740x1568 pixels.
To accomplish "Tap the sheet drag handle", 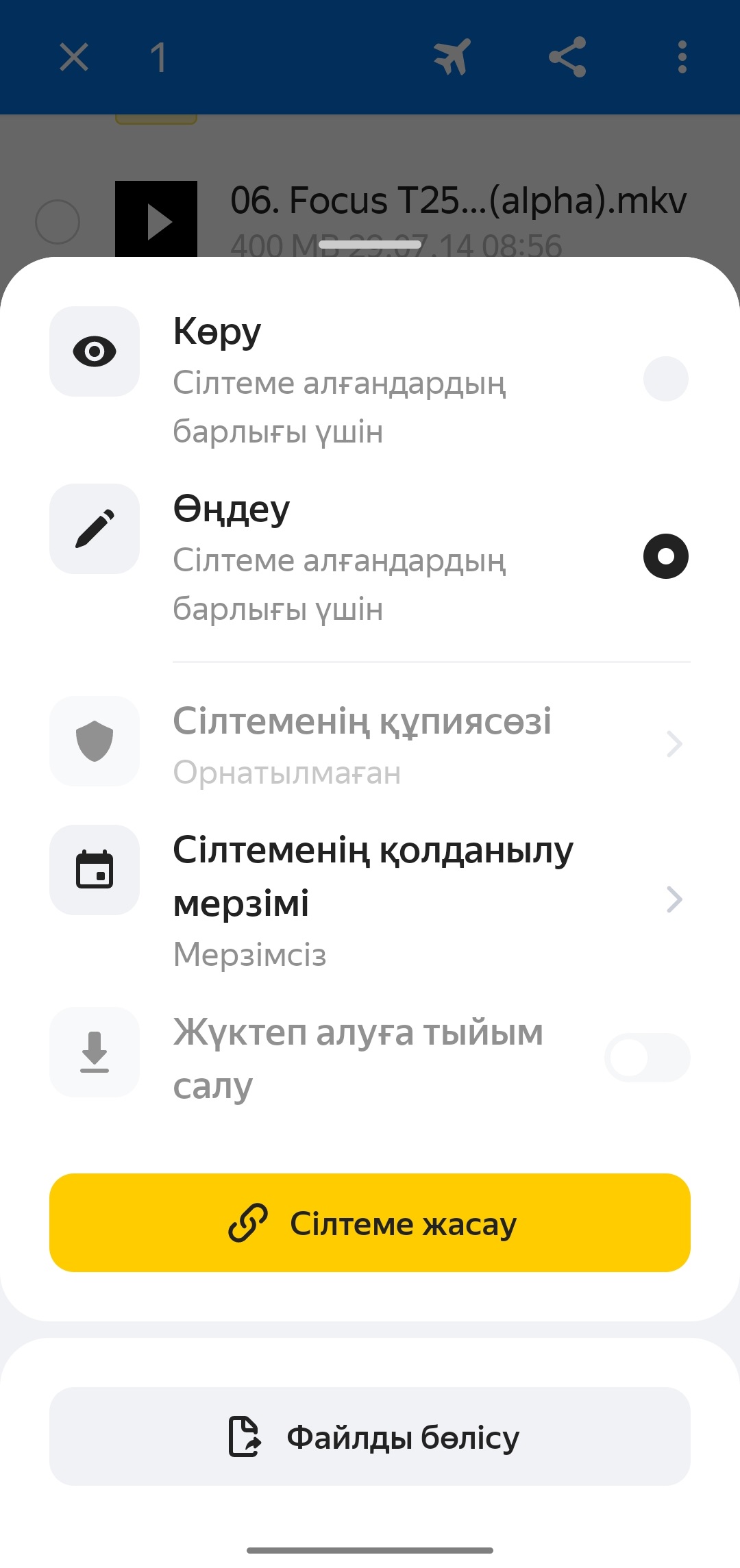I will coord(370,245).
